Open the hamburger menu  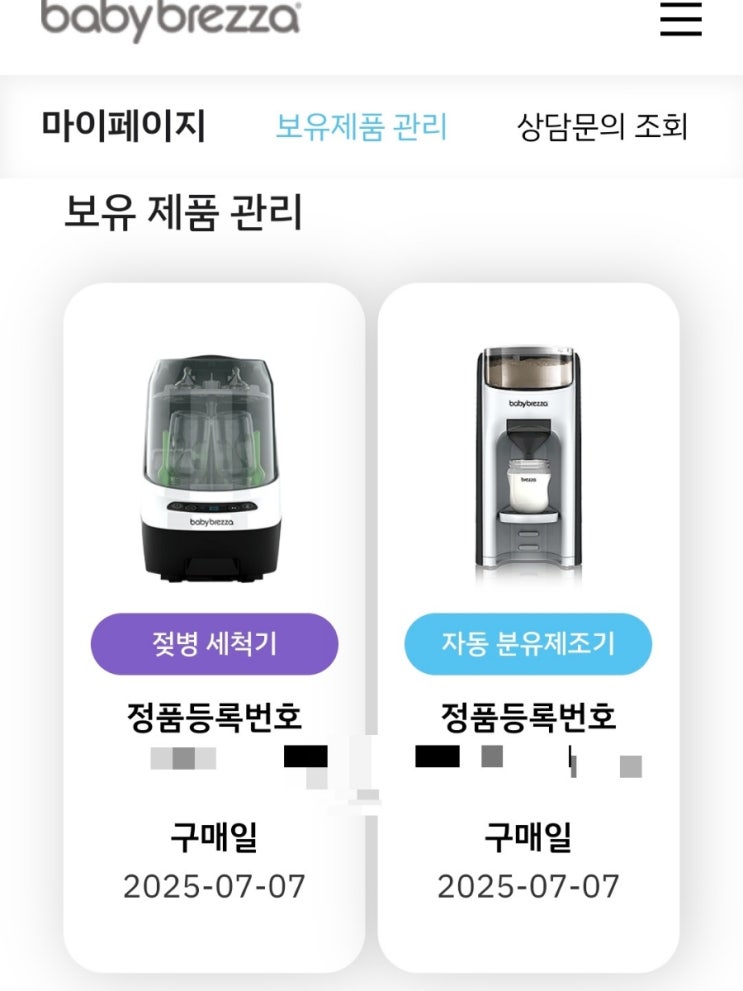coord(680,18)
